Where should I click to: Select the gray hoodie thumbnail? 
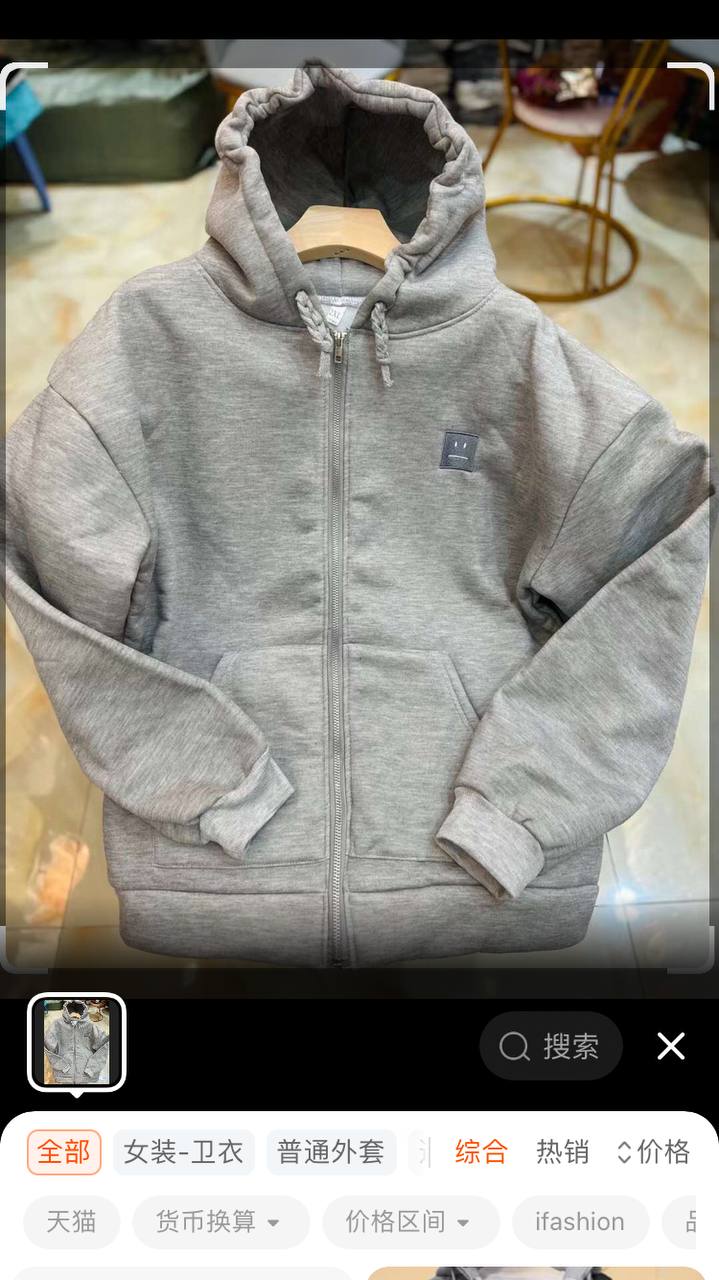(x=77, y=1042)
